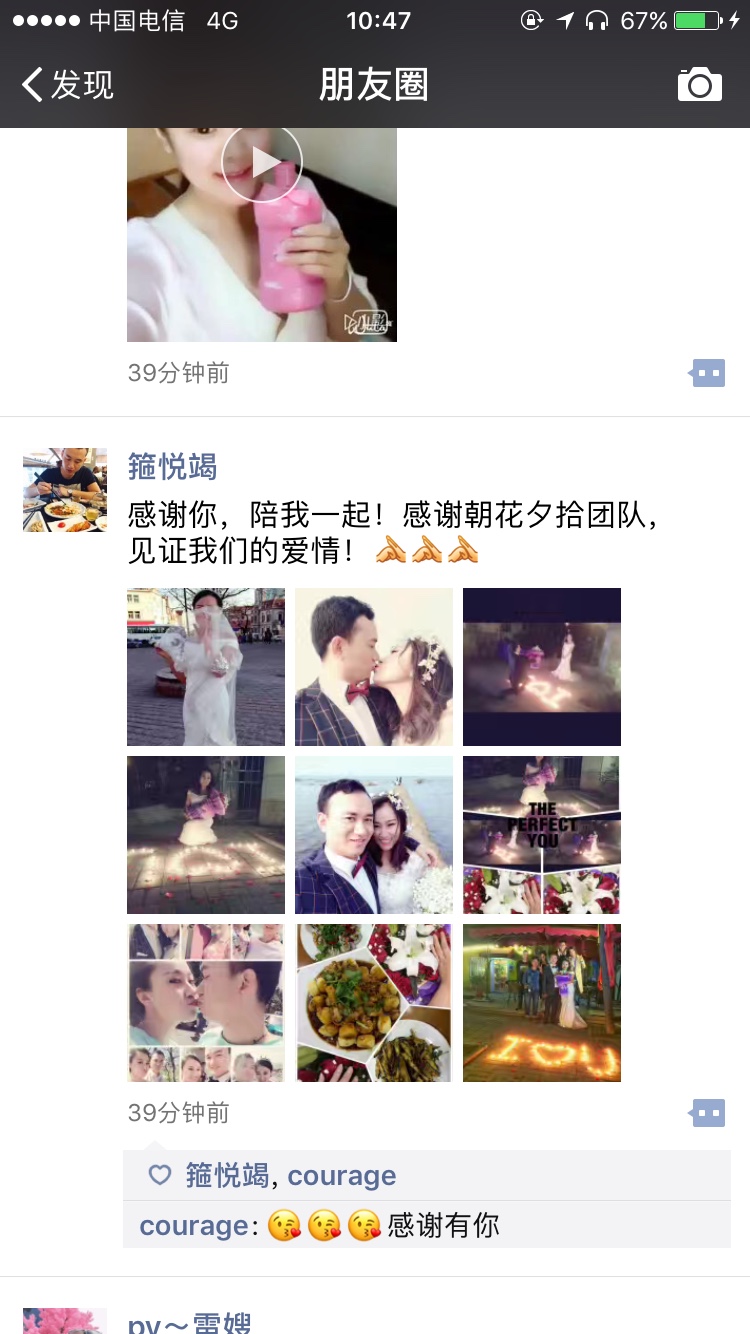The height and width of the screenshot is (1334, 750).
Task: Open the name link 箍悦竭 above the post text
Action: [x=172, y=467]
